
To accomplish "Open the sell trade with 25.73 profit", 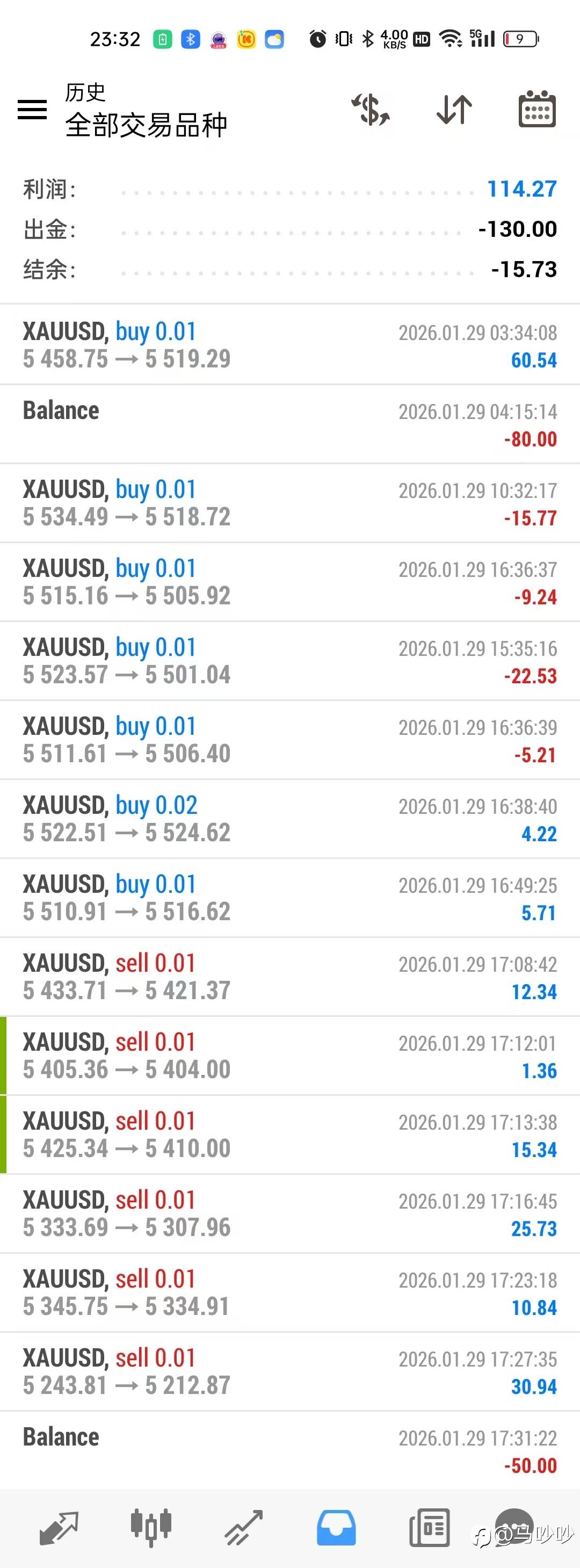I will 289,1214.
